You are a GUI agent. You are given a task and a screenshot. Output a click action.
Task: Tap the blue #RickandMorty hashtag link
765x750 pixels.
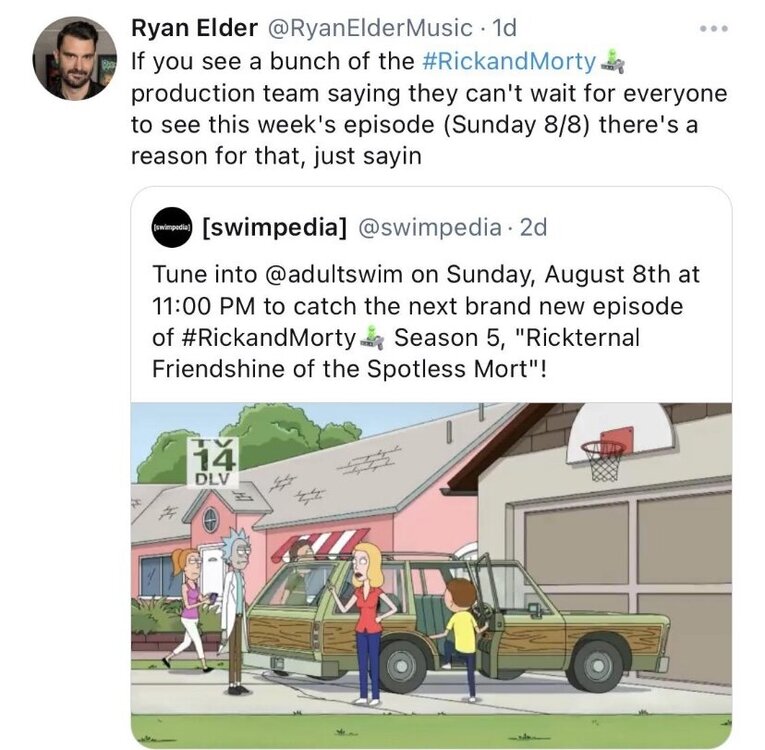pyautogui.click(x=509, y=61)
